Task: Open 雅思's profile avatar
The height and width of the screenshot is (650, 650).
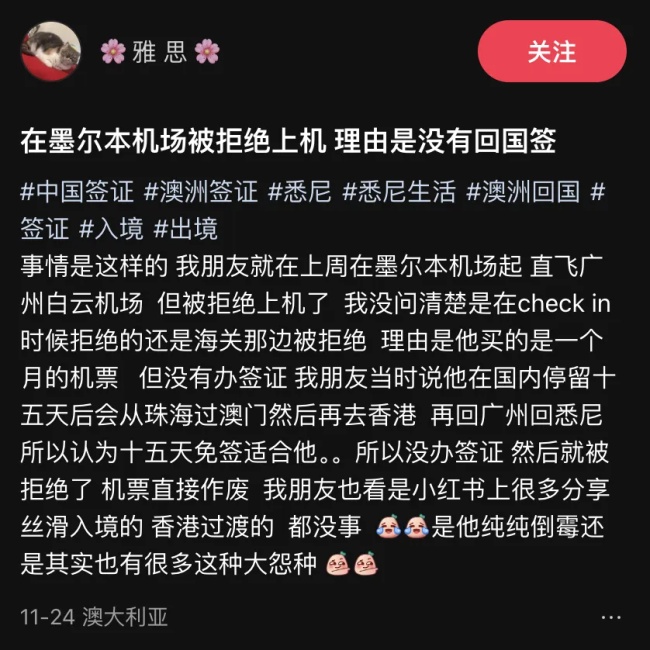Action: [51, 51]
